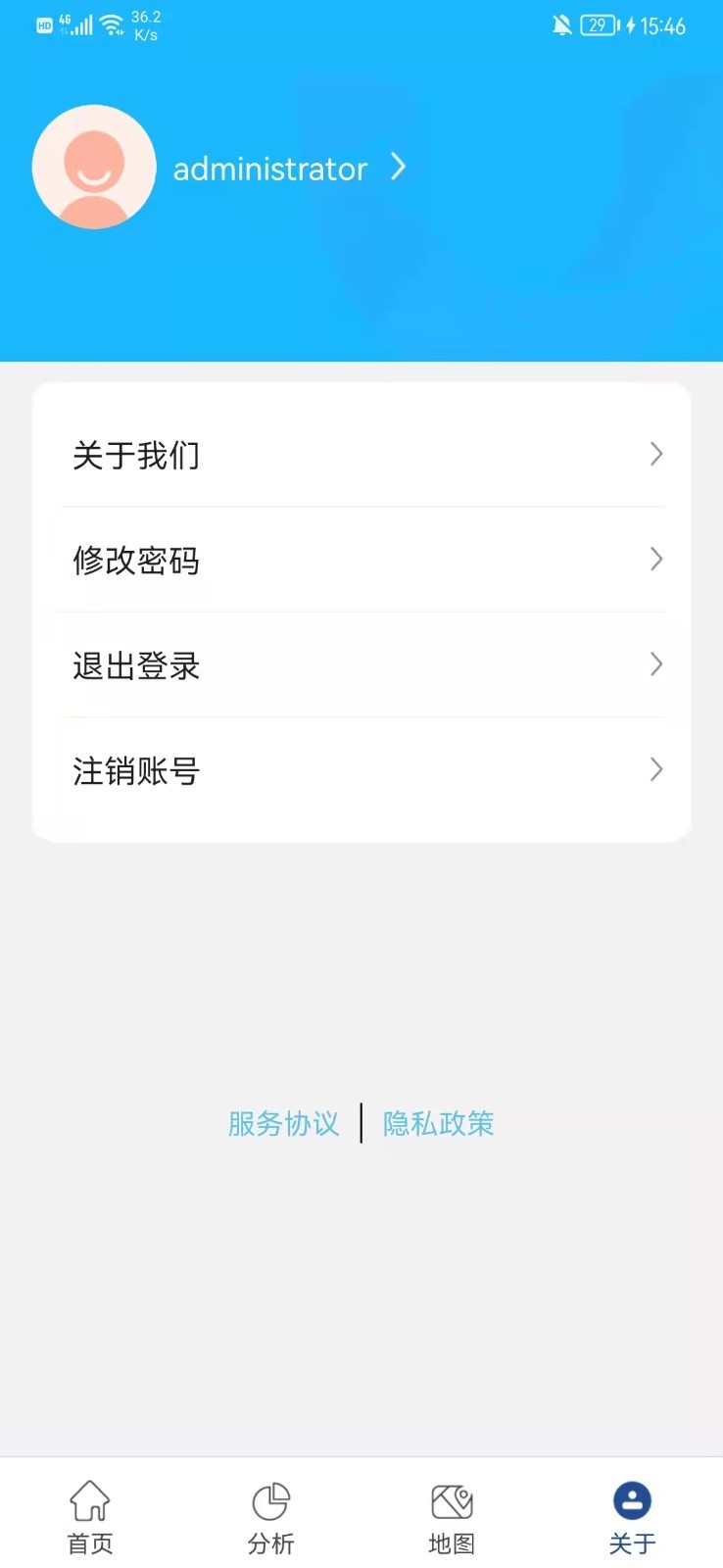Open the administrator profile details
This screenshot has height=1568, width=723.
coord(289,169)
